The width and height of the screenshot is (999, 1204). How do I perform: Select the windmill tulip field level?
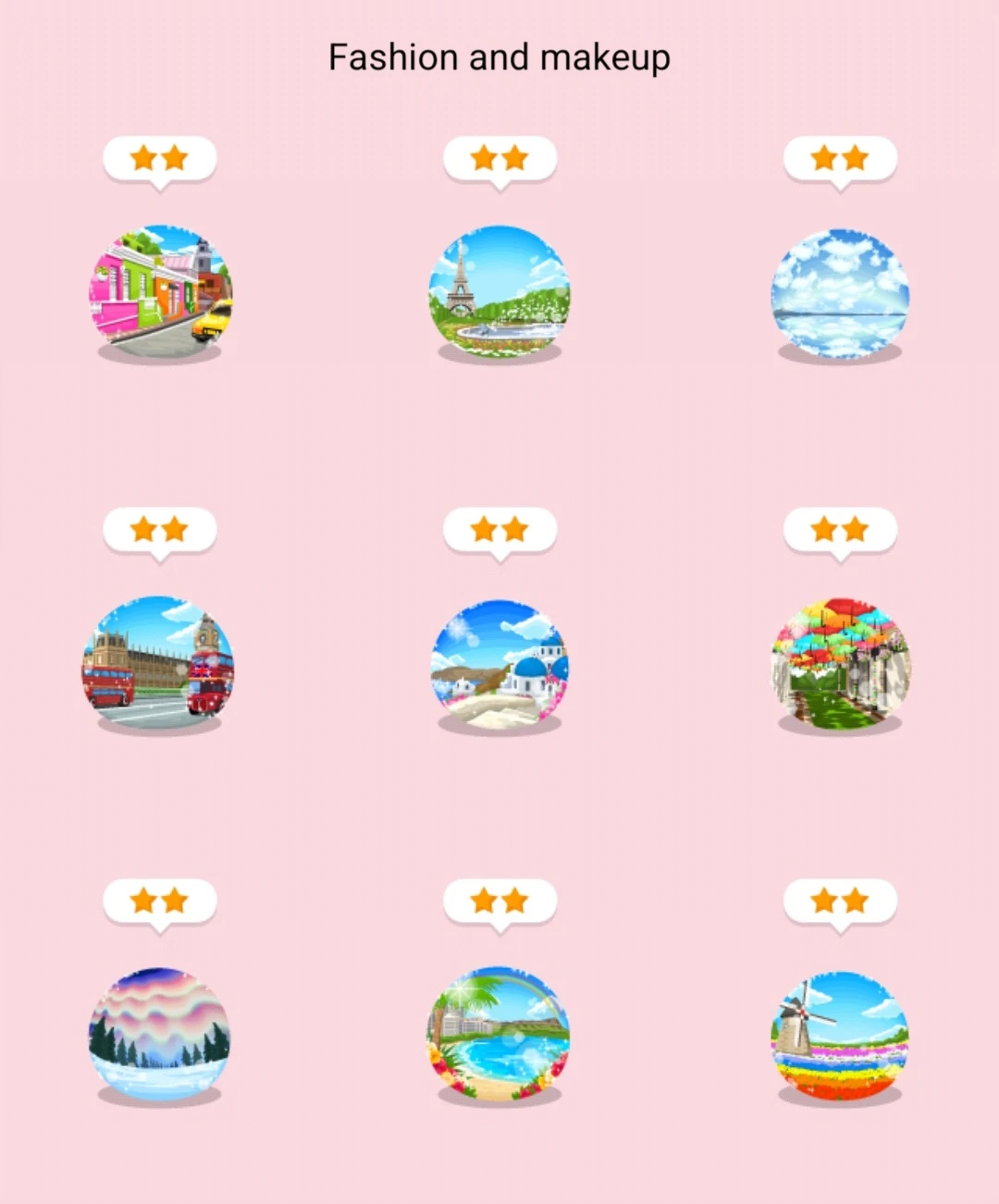point(839,1034)
